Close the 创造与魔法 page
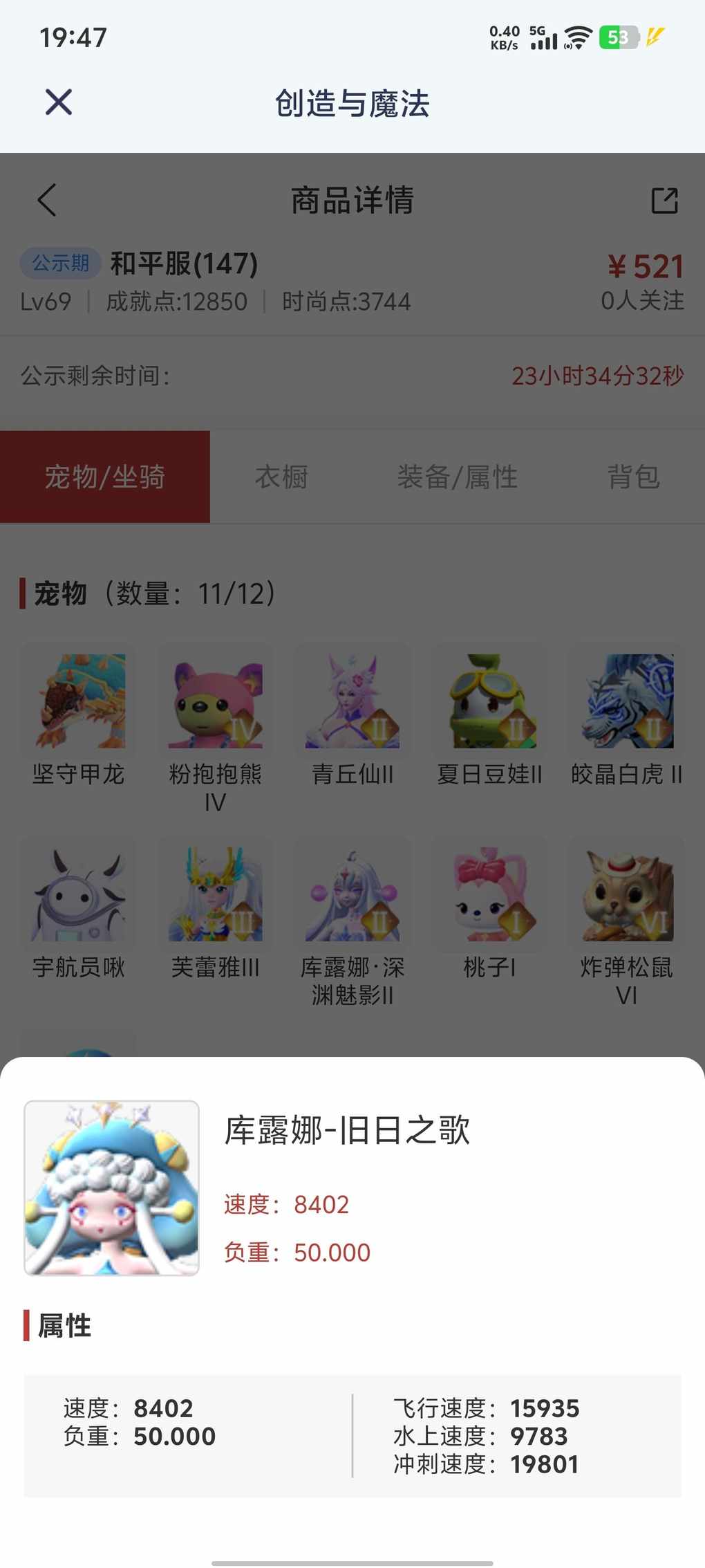 click(59, 102)
